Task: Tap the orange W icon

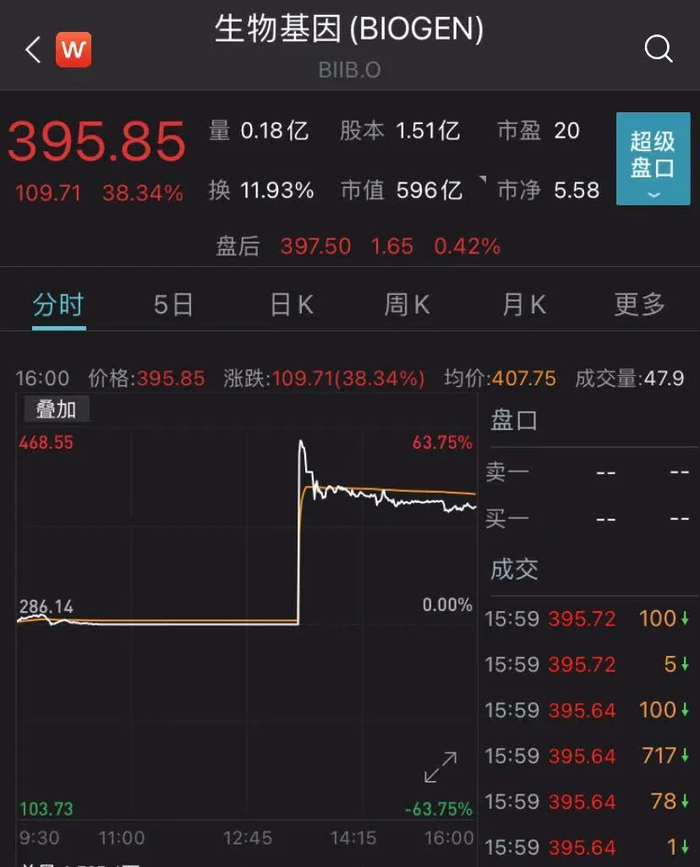Action: tap(73, 49)
